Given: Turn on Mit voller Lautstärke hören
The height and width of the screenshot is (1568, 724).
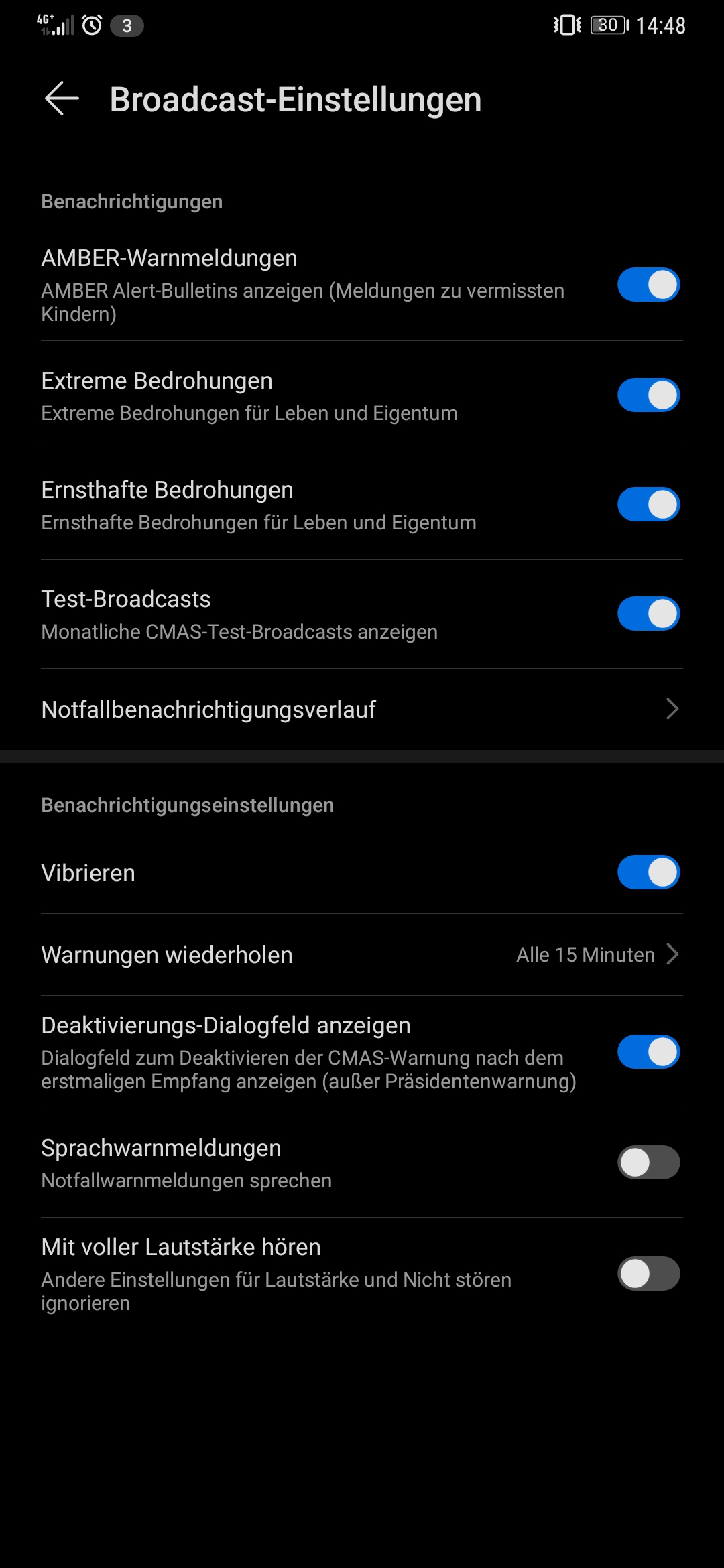Looking at the screenshot, I should coord(648,1274).
